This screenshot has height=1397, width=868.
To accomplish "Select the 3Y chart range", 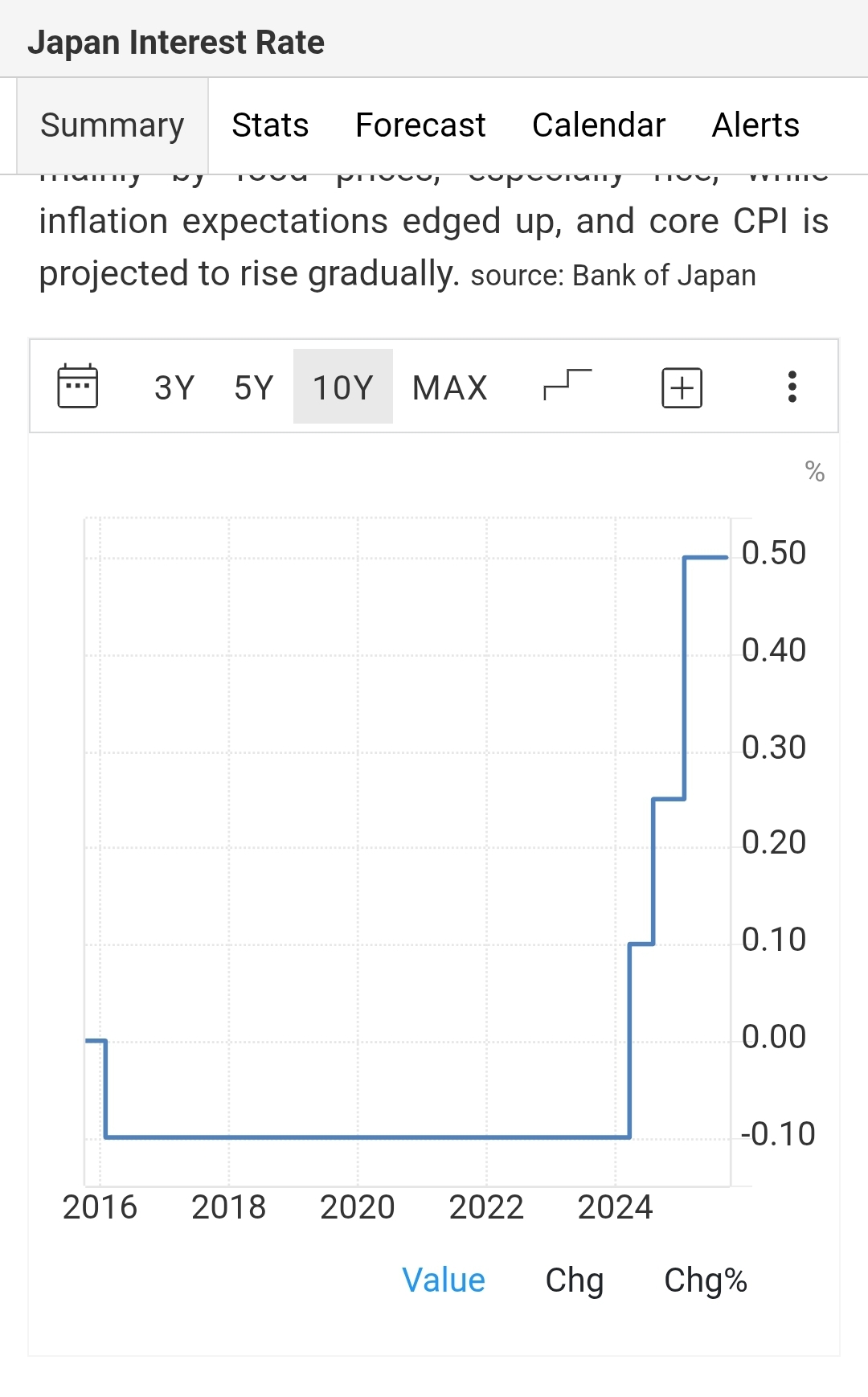I will [174, 388].
